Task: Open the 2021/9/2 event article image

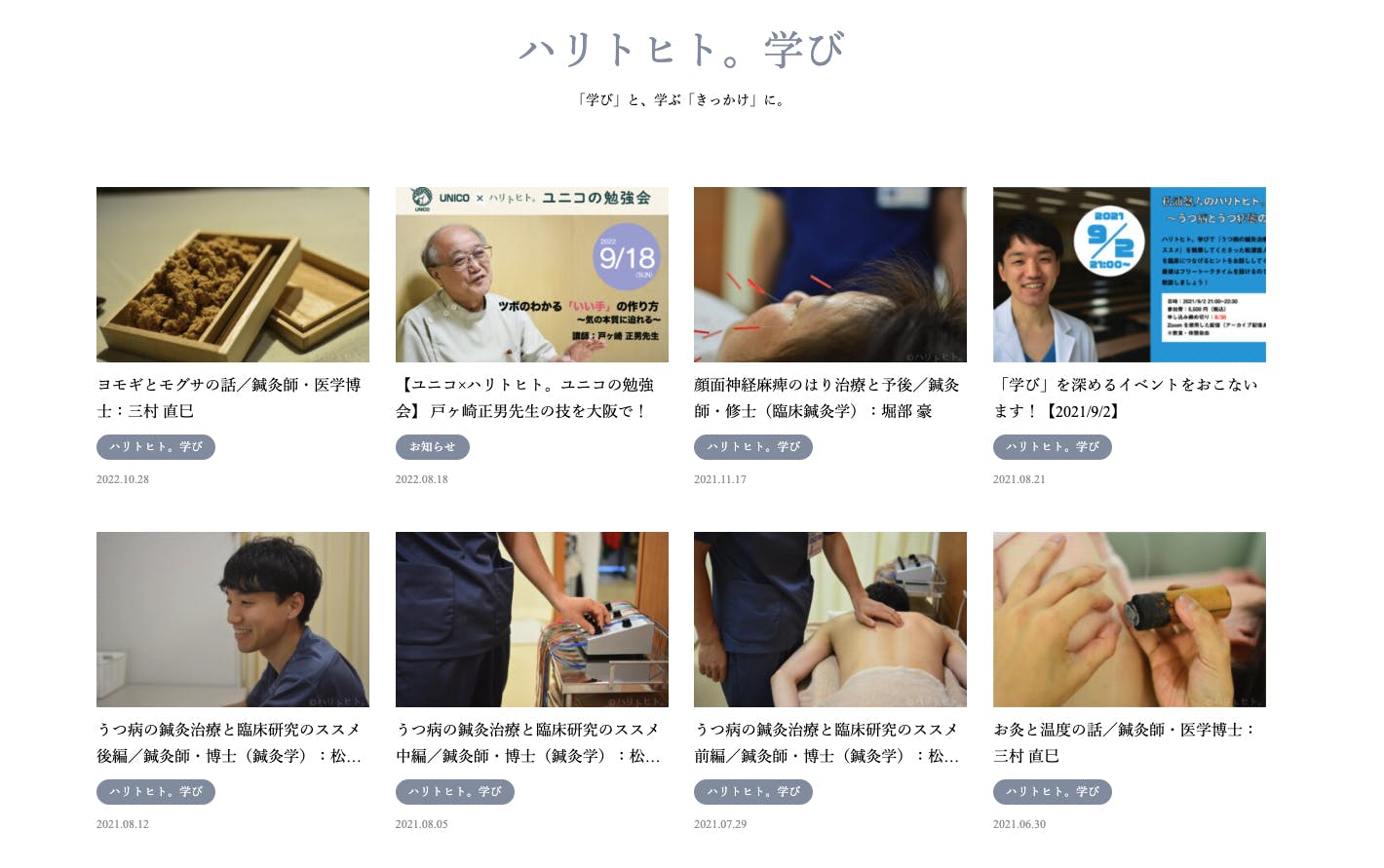Action: point(1130,275)
